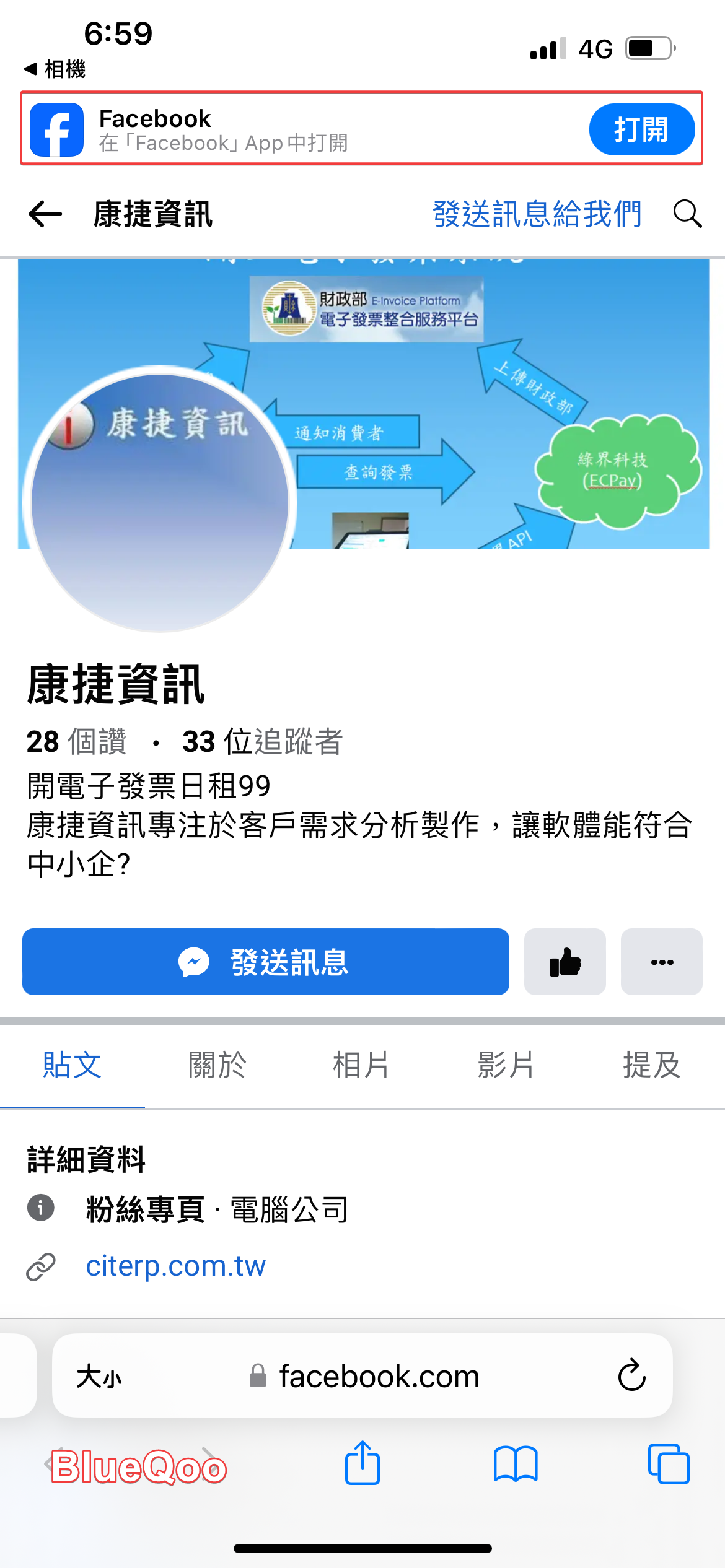Viewport: 725px width, 1568px height.
Task: Show open Safari tabs
Action: 668,1464
